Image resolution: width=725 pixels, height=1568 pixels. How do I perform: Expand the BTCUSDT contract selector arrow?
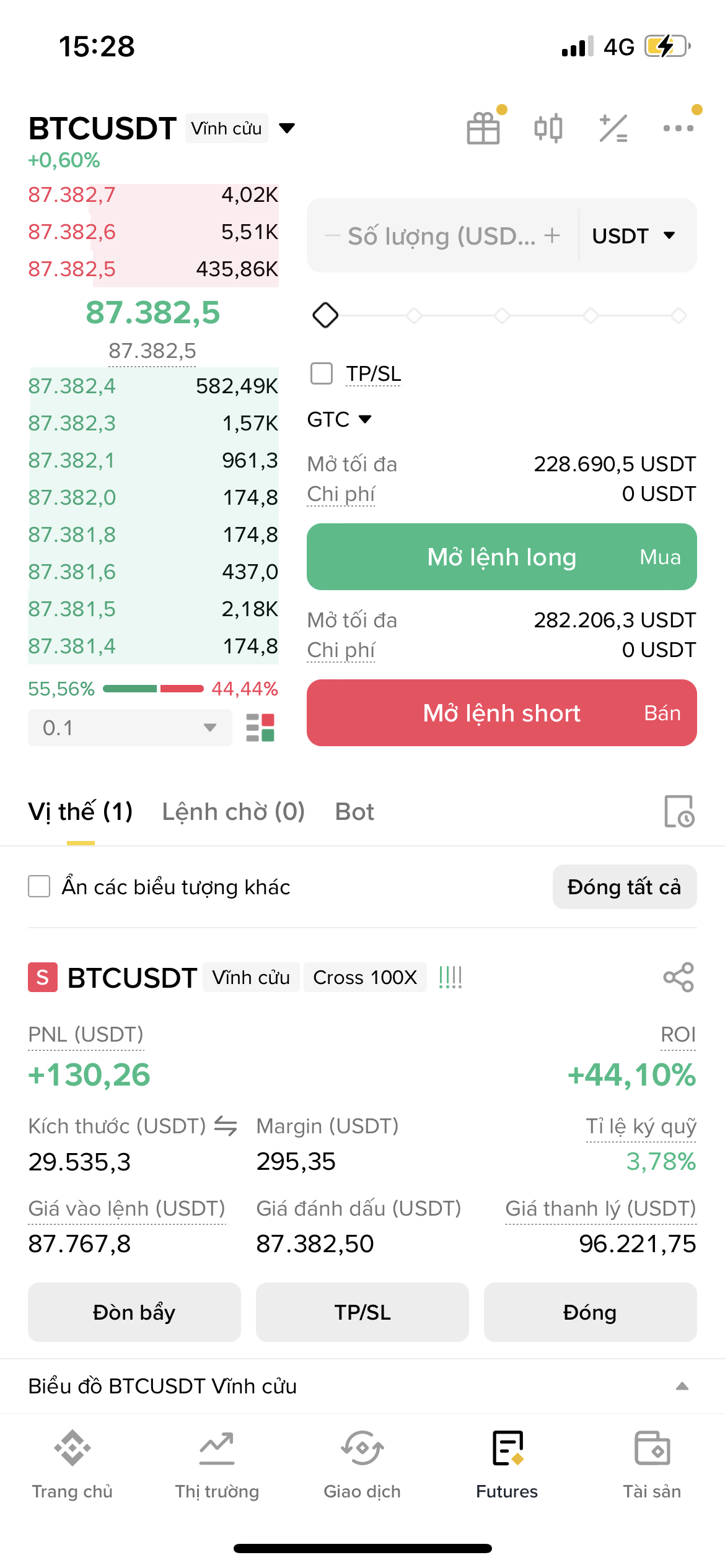pyautogui.click(x=287, y=128)
